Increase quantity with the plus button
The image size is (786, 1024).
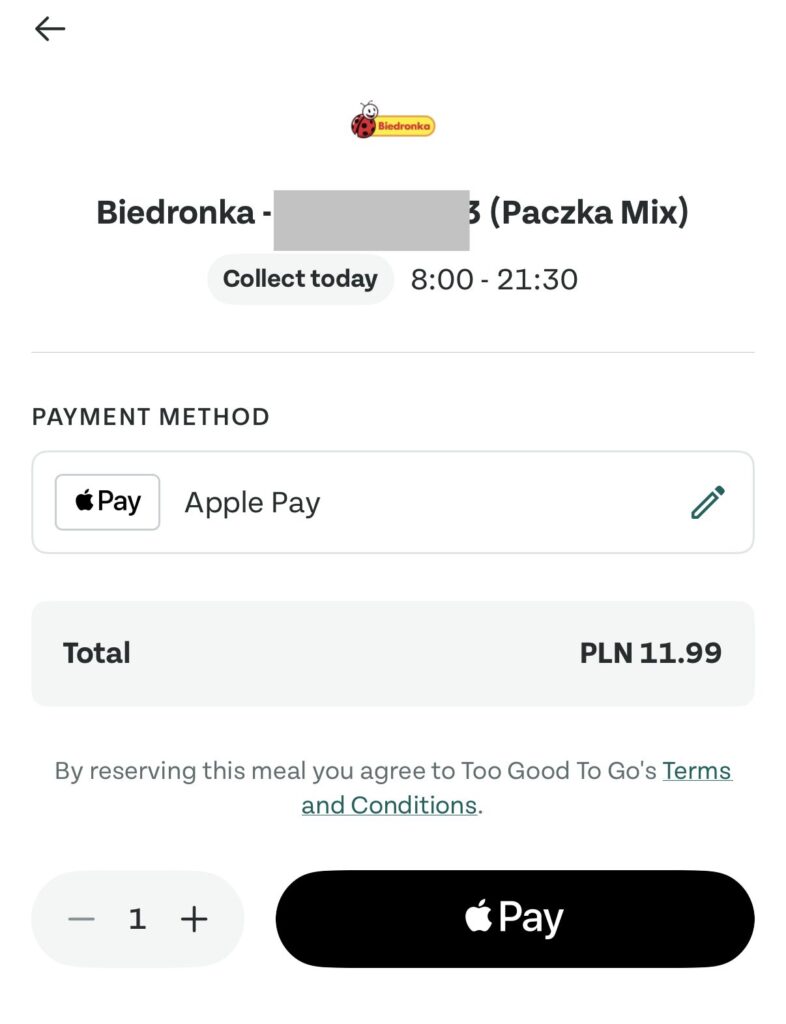point(194,919)
